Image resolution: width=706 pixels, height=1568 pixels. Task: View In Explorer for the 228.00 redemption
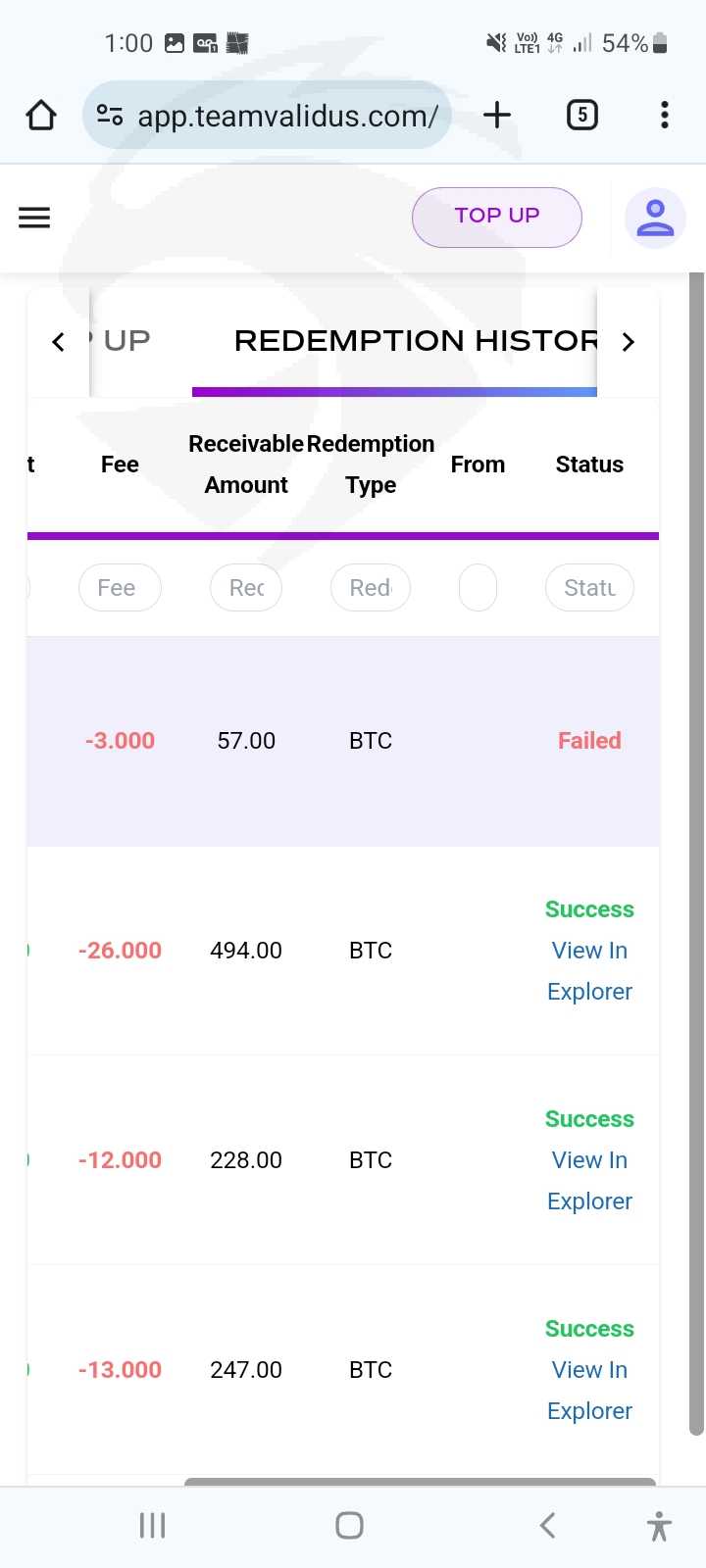(x=589, y=1181)
